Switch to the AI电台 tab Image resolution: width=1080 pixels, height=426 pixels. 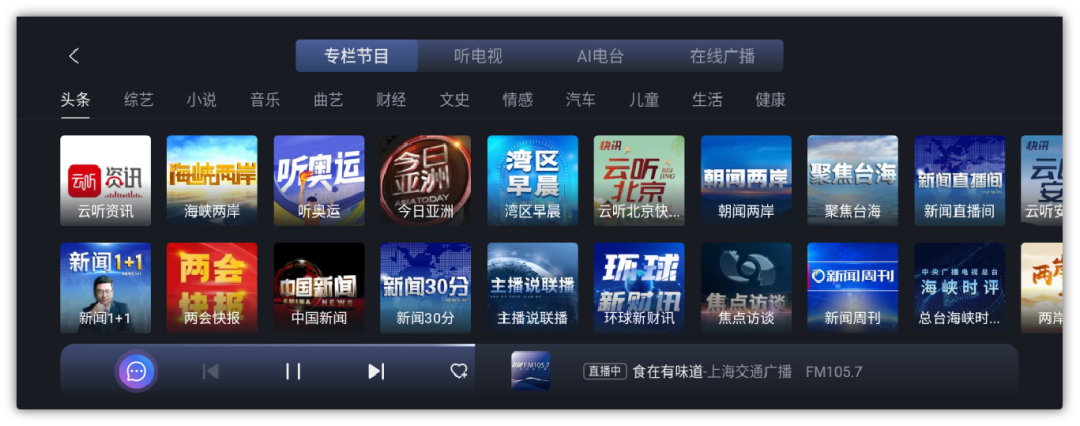pyautogui.click(x=600, y=56)
